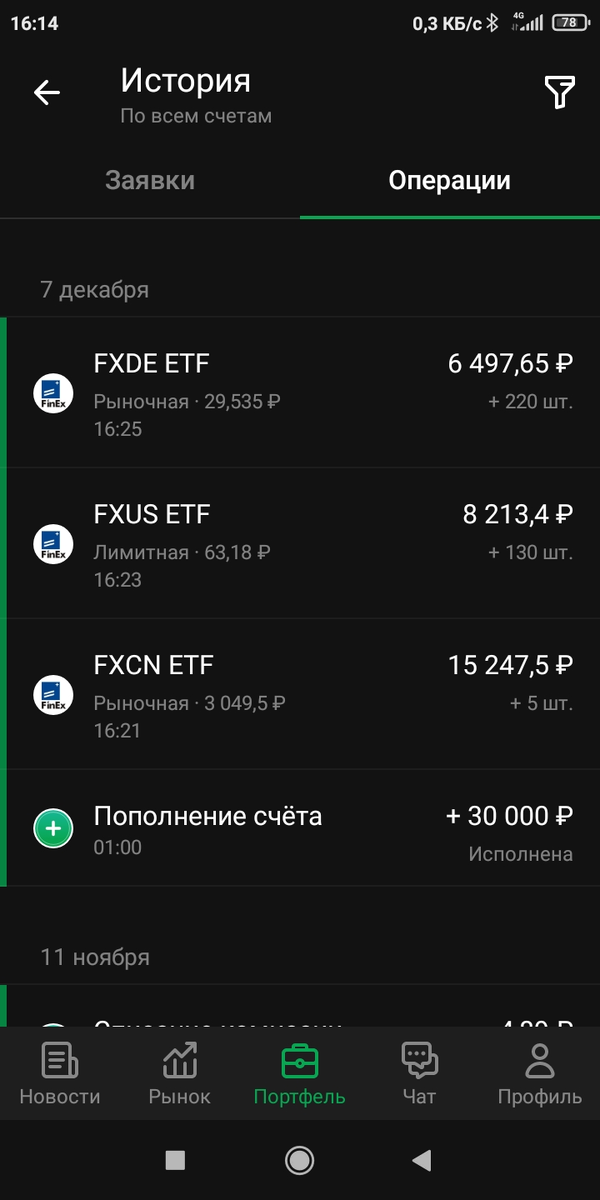The image size is (600, 1200).
Task: Open the FXCN ETF purchase record
Action: click(x=300, y=695)
